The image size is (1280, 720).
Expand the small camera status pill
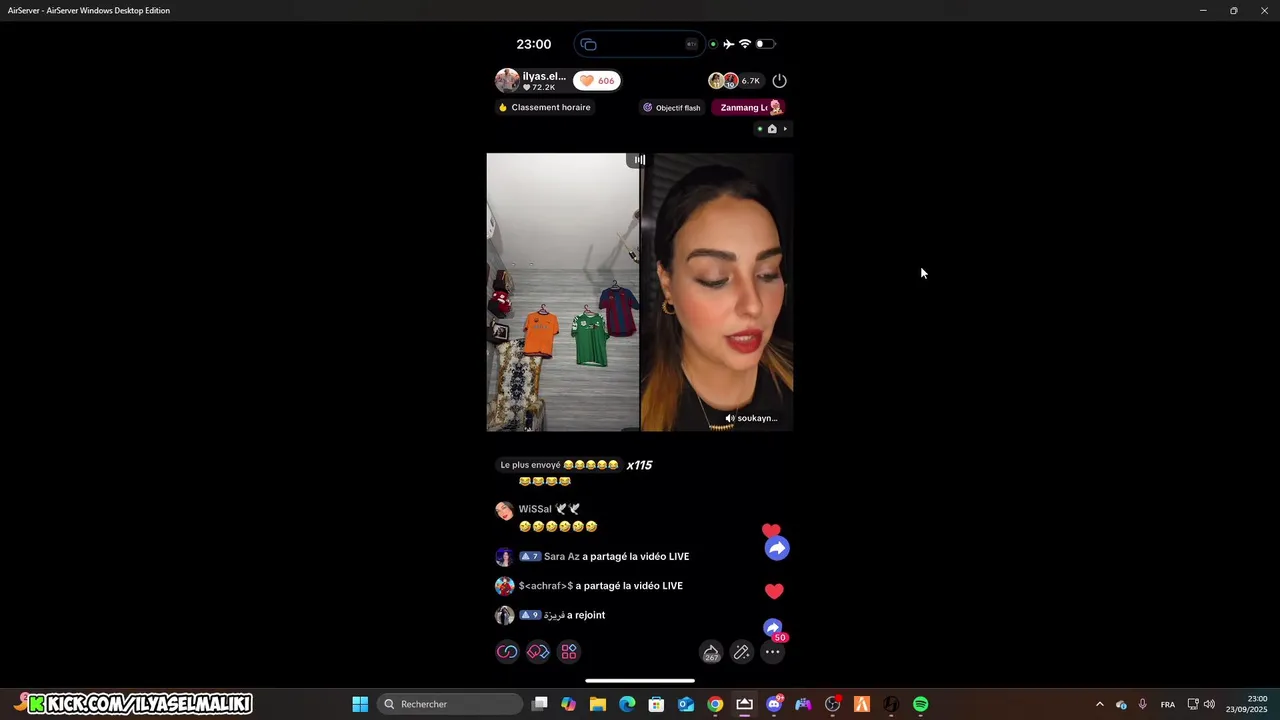point(772,129)
